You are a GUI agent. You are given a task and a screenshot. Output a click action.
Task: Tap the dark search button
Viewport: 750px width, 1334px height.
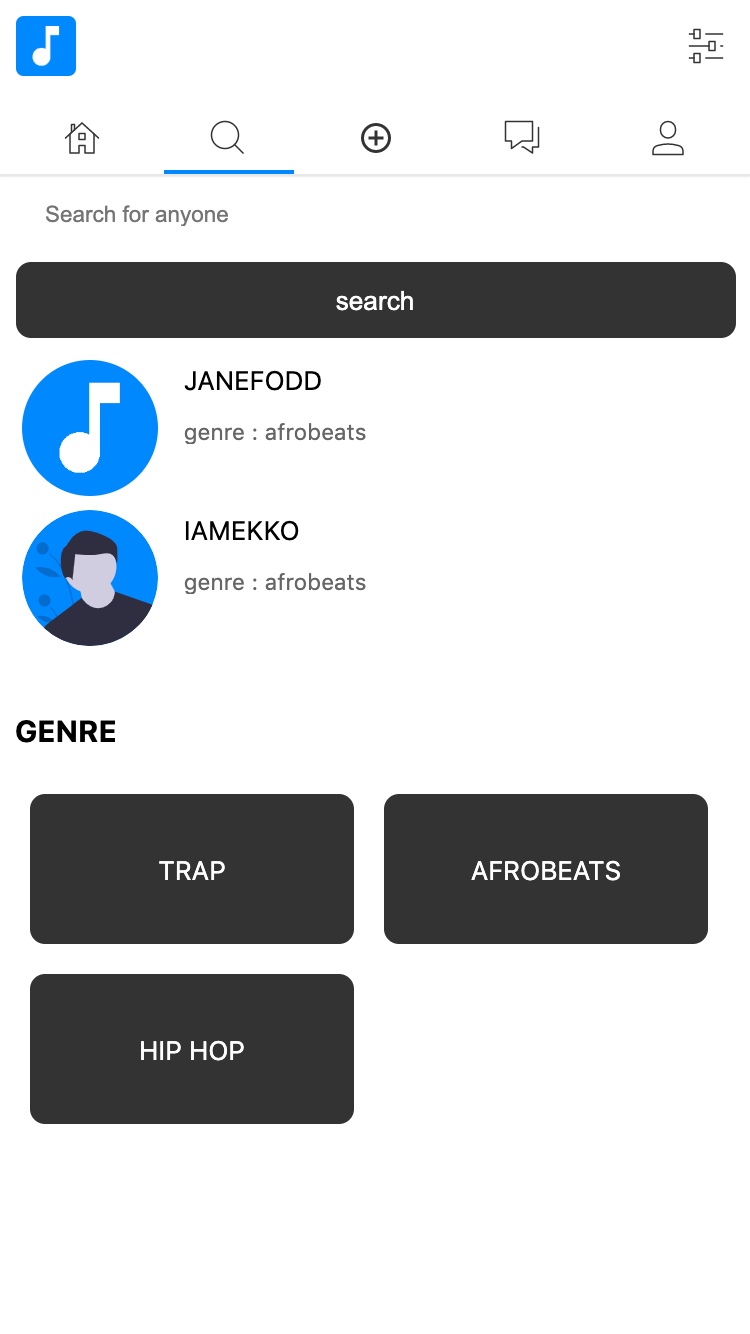[x=375, y=300]
